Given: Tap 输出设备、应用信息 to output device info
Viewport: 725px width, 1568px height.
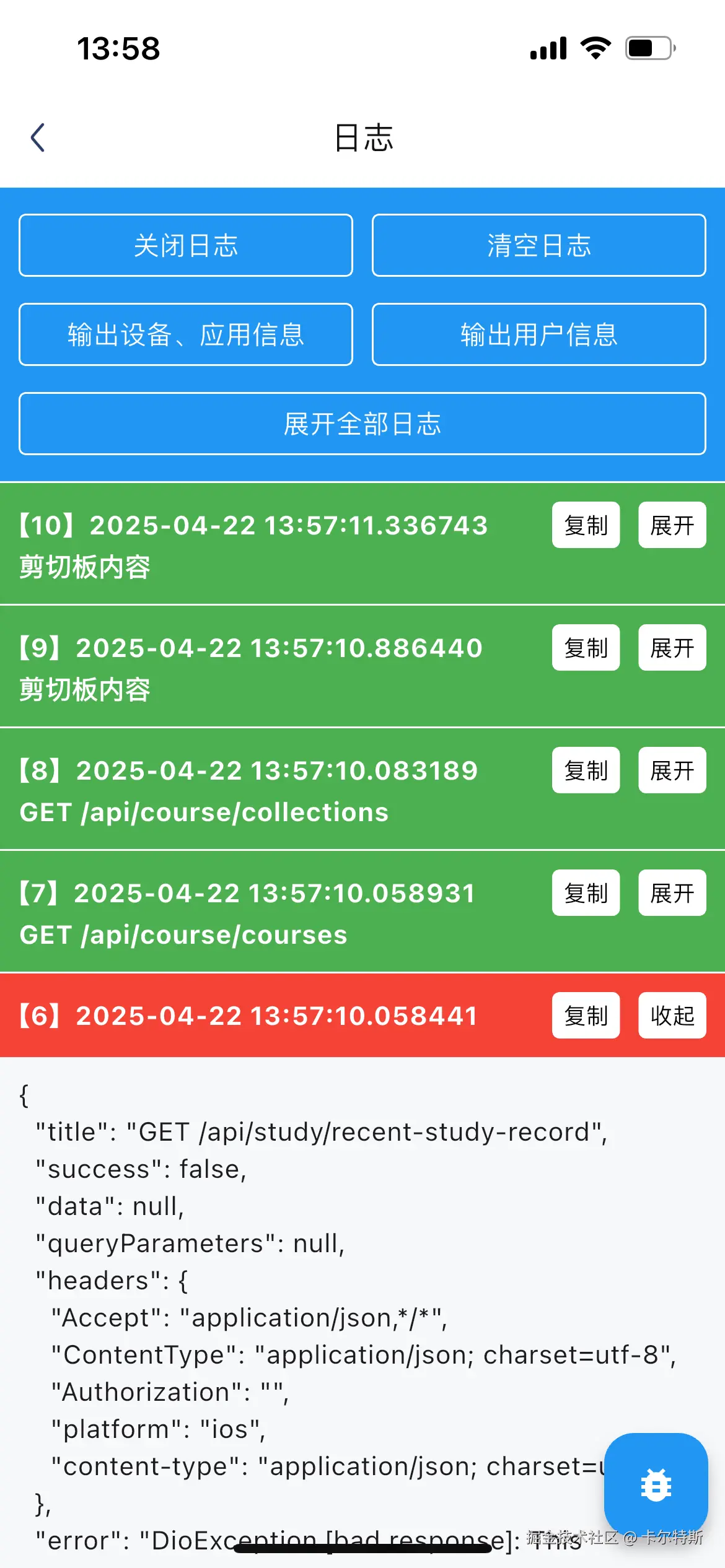Looking at the screenshot, I should 186,334.
